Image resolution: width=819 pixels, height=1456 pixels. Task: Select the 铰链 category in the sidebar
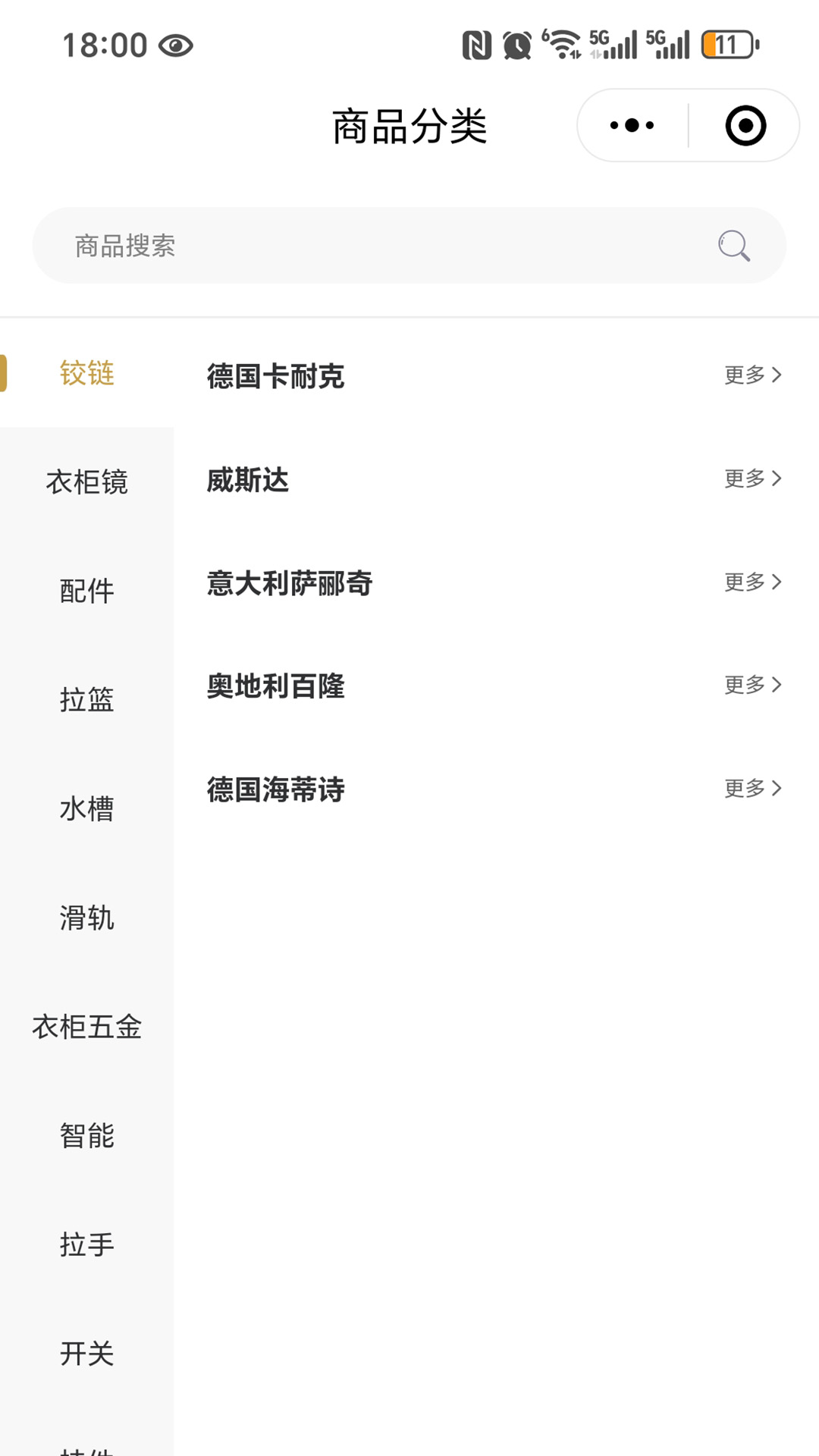[x=87, y=373]
